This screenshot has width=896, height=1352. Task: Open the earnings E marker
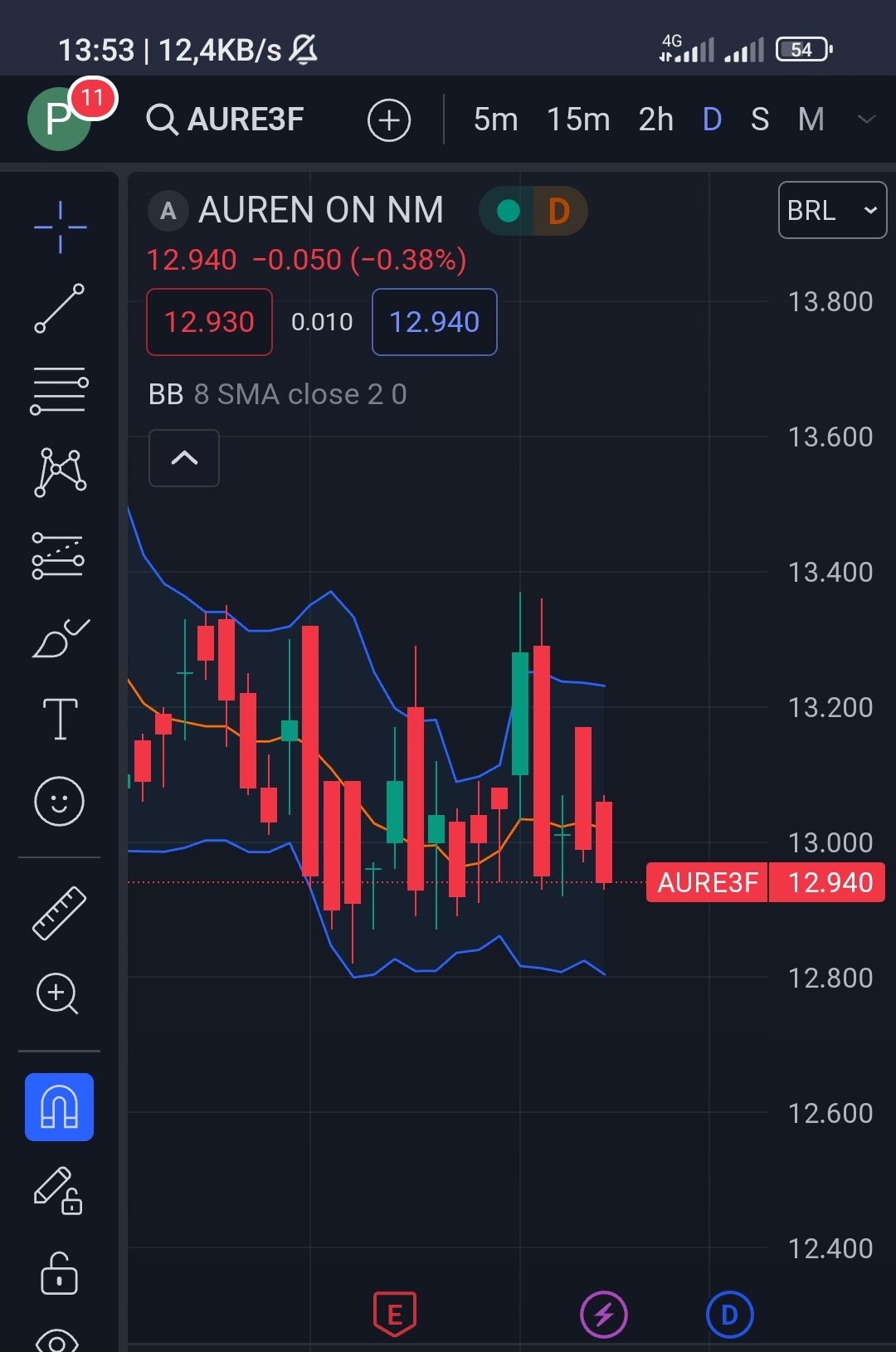395,1315
